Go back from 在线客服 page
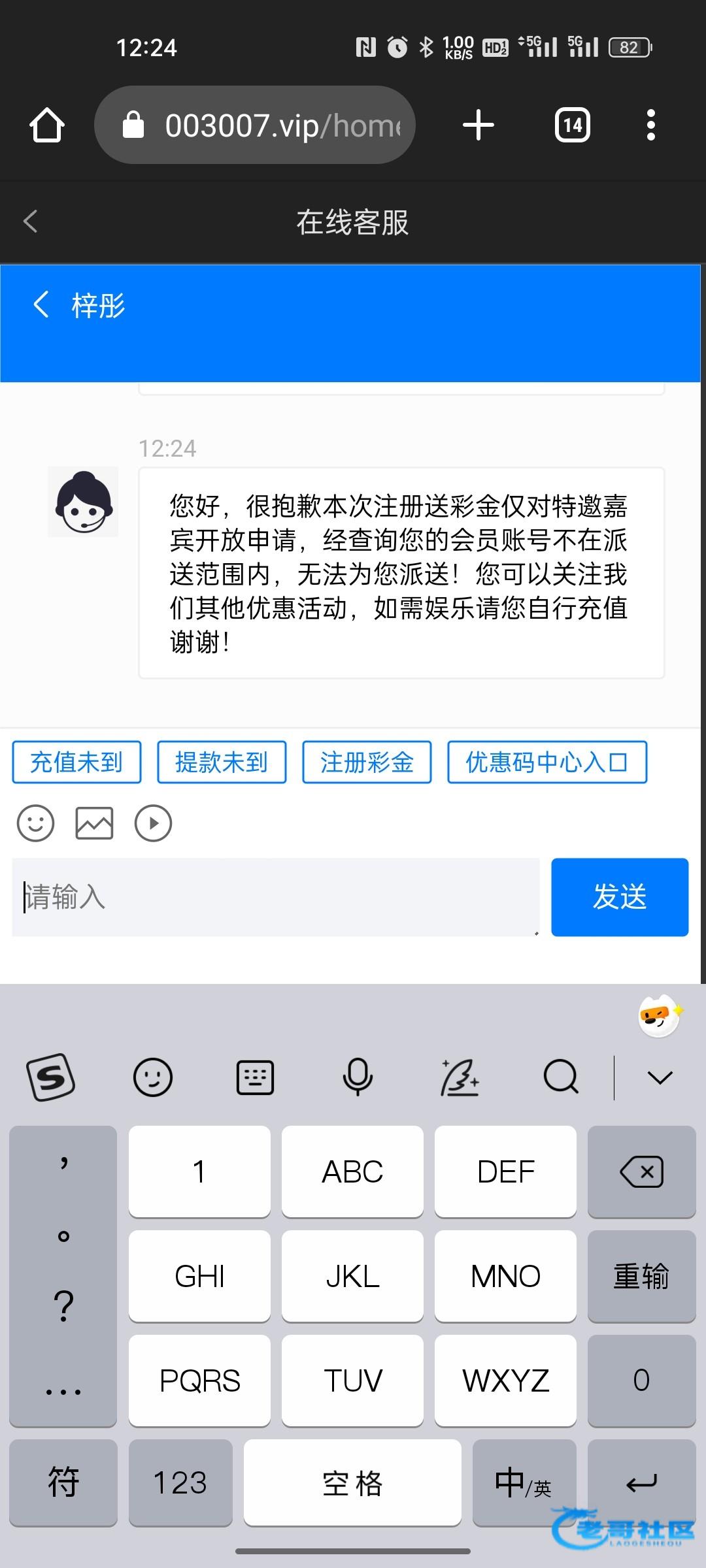The height and width of the screenshot is (1568, 706). [31, 221]
